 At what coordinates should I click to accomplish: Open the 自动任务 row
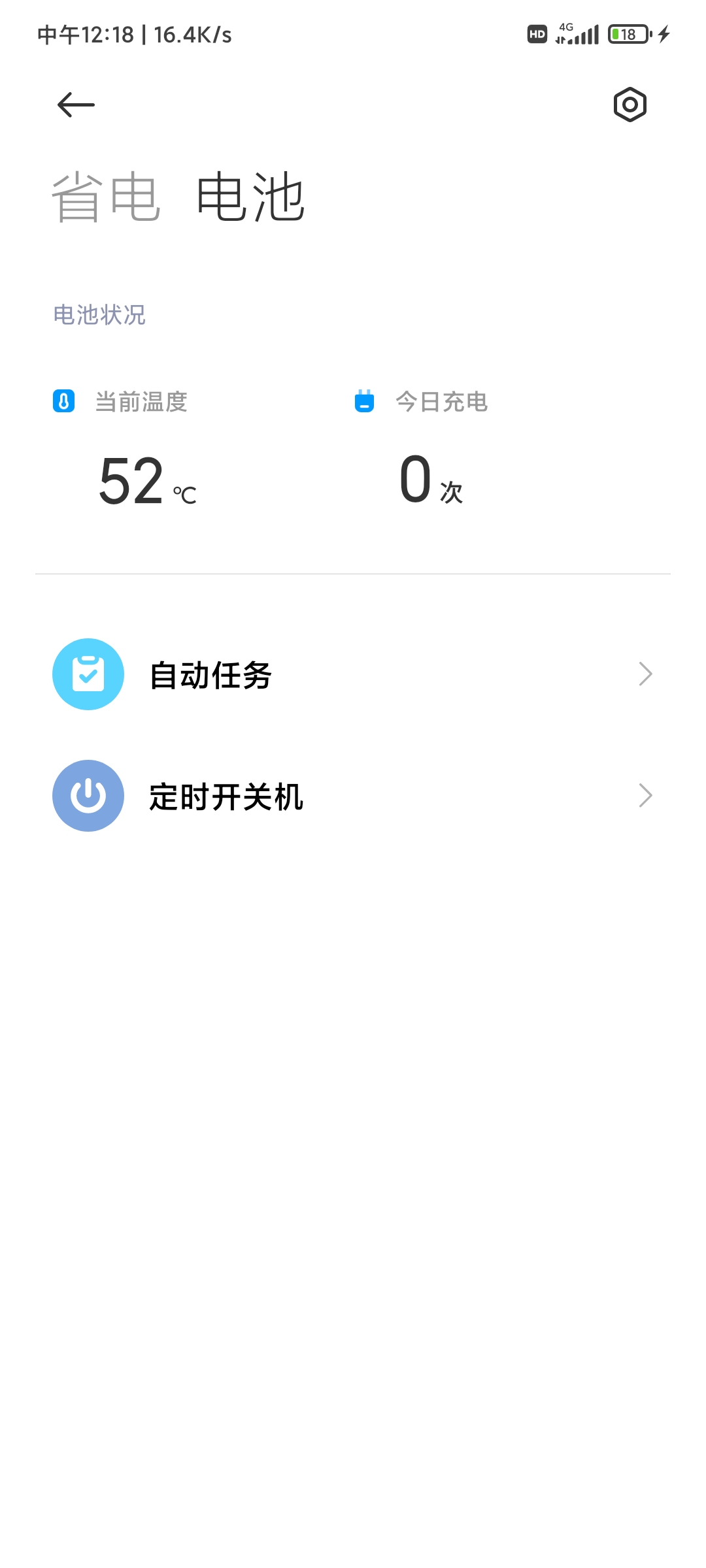[353, 674]
